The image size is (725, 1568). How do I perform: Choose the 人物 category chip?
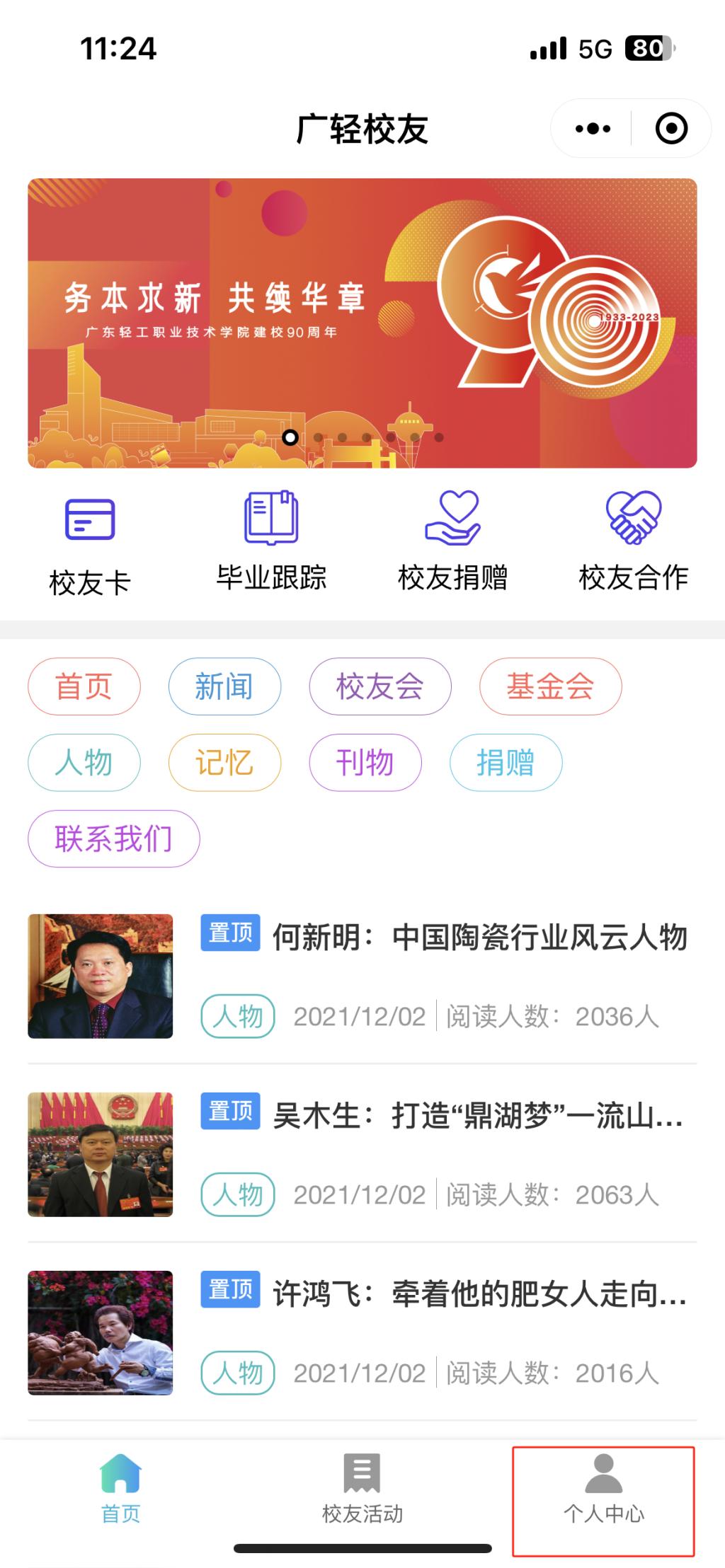tap(84, 763)
